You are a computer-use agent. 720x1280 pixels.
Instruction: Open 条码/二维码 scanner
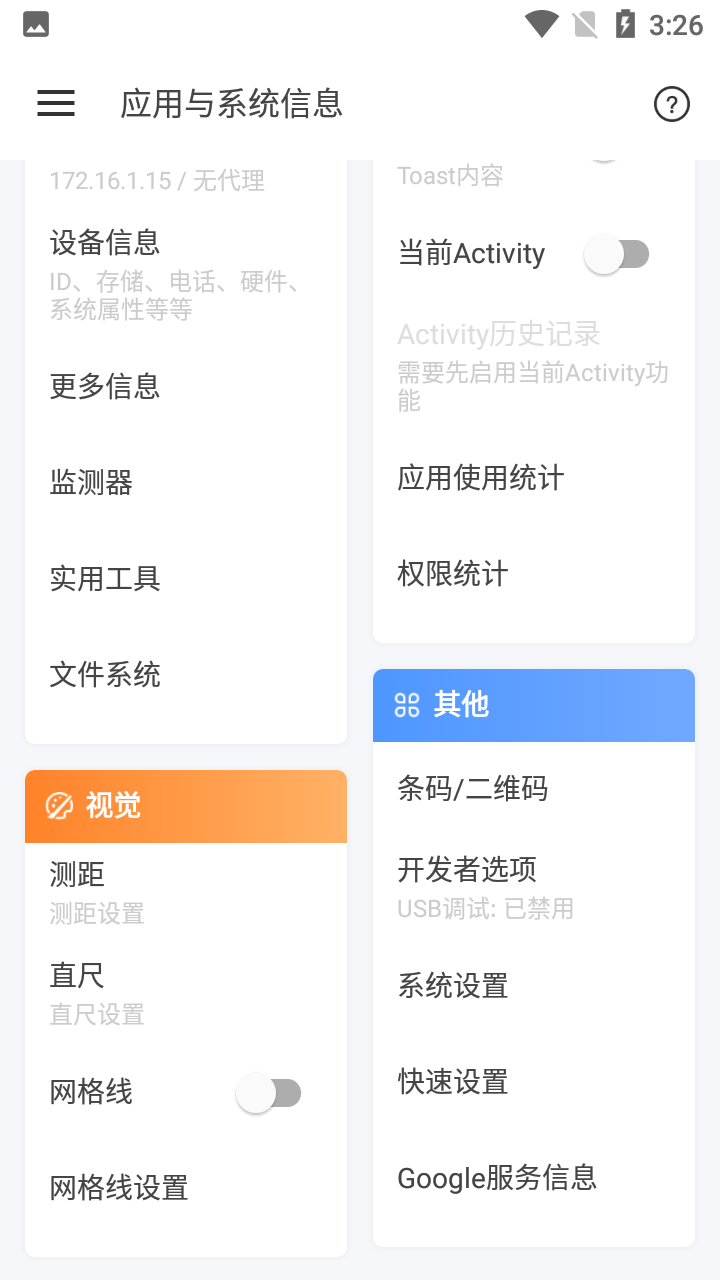pyautogui.click(x=474, y=789)
